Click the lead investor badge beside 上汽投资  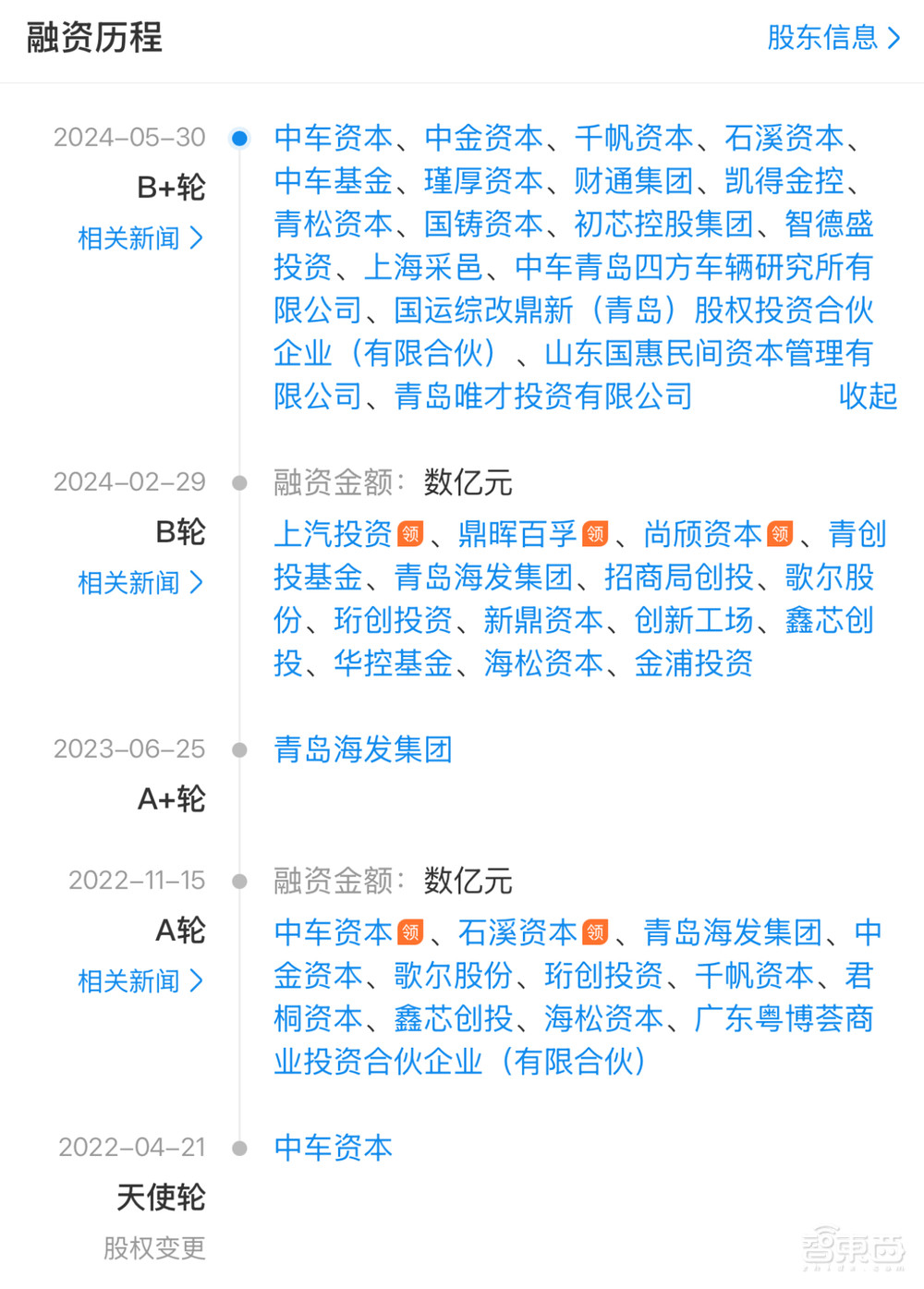[410, 534]
